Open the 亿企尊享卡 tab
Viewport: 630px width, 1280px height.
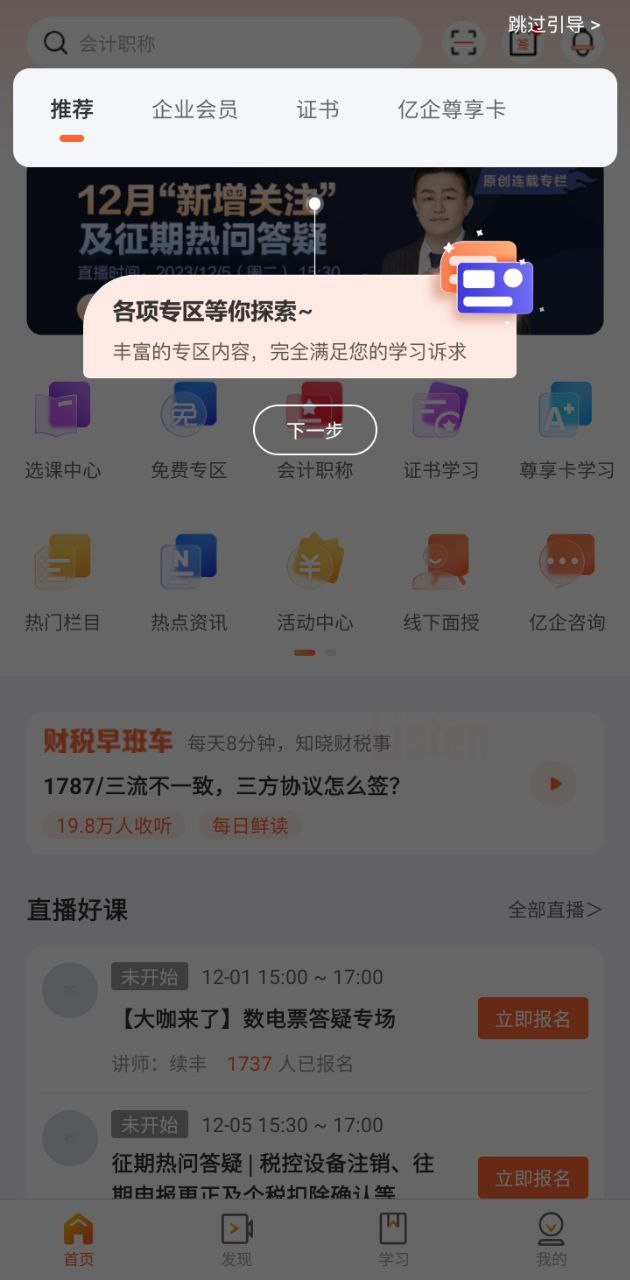pos(452,110)
